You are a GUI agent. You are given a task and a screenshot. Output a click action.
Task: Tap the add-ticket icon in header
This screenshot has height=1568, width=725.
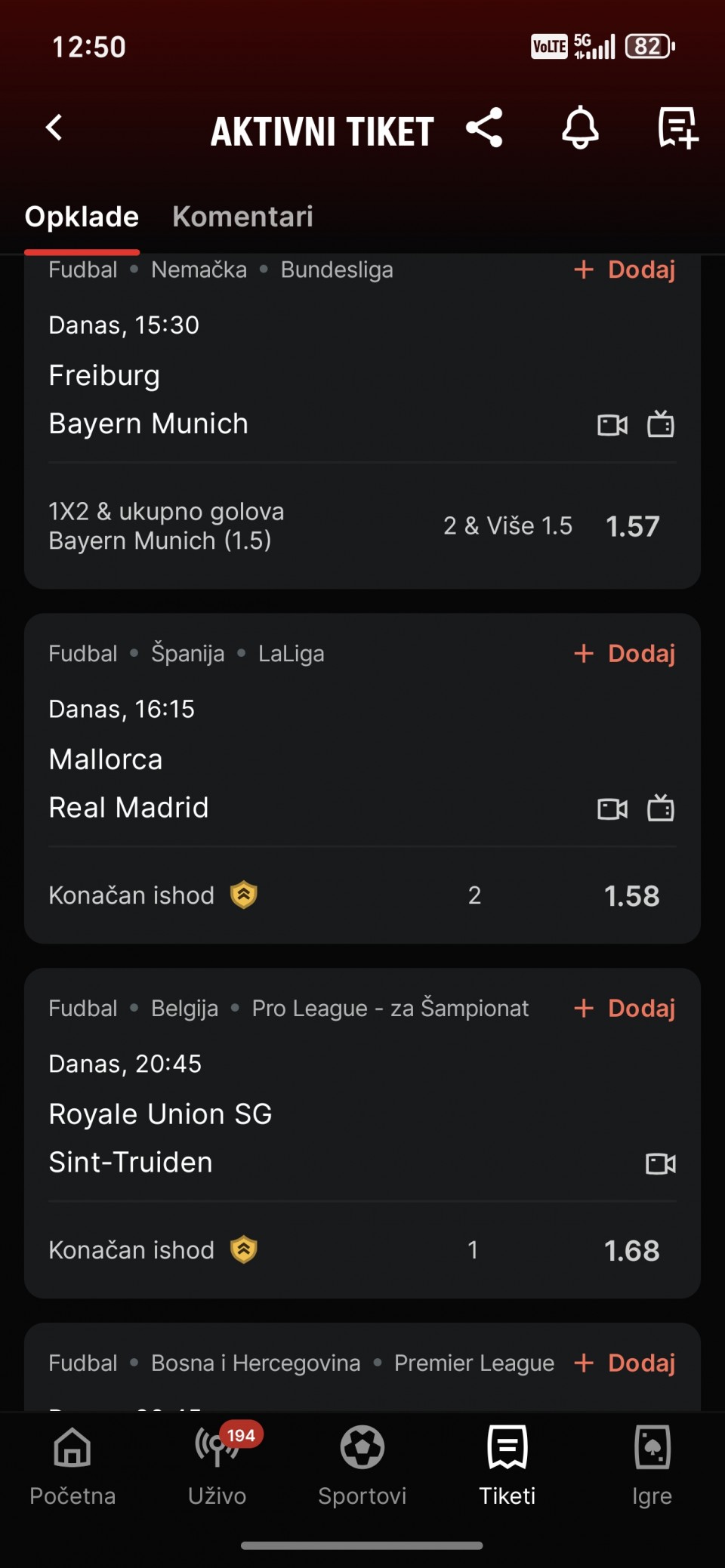coord(677,128)
